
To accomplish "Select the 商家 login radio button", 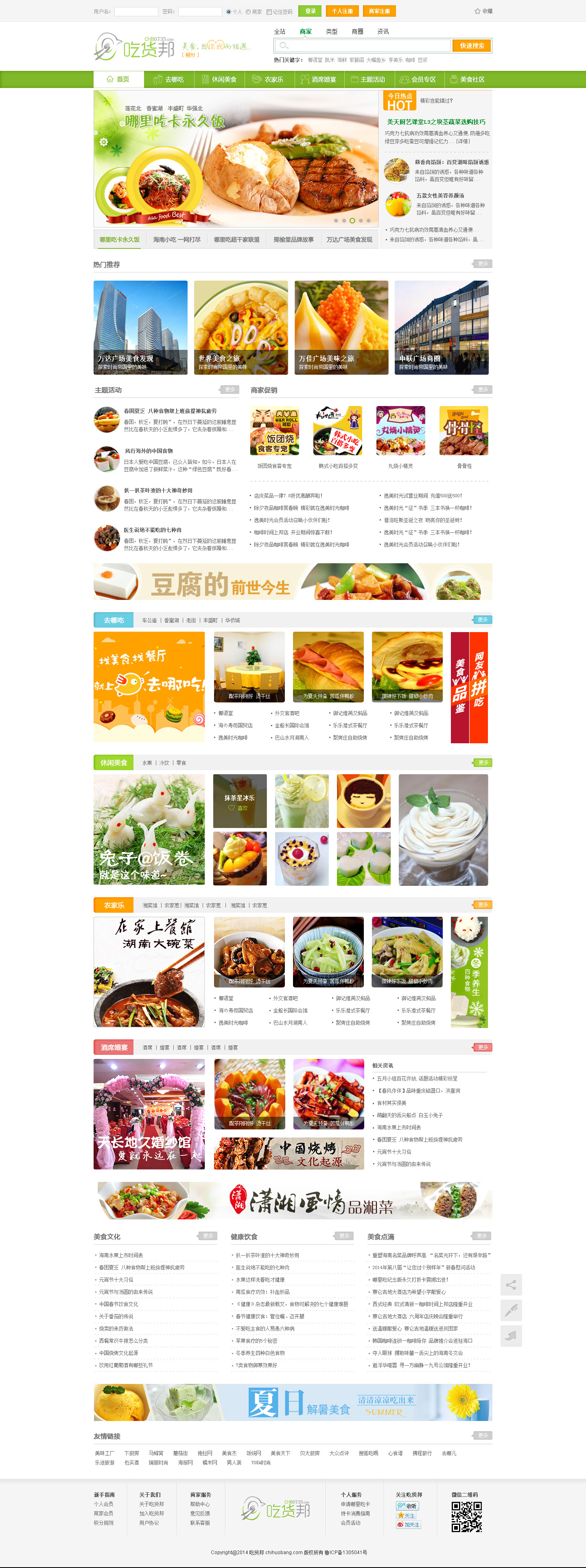I will point(248,11).
